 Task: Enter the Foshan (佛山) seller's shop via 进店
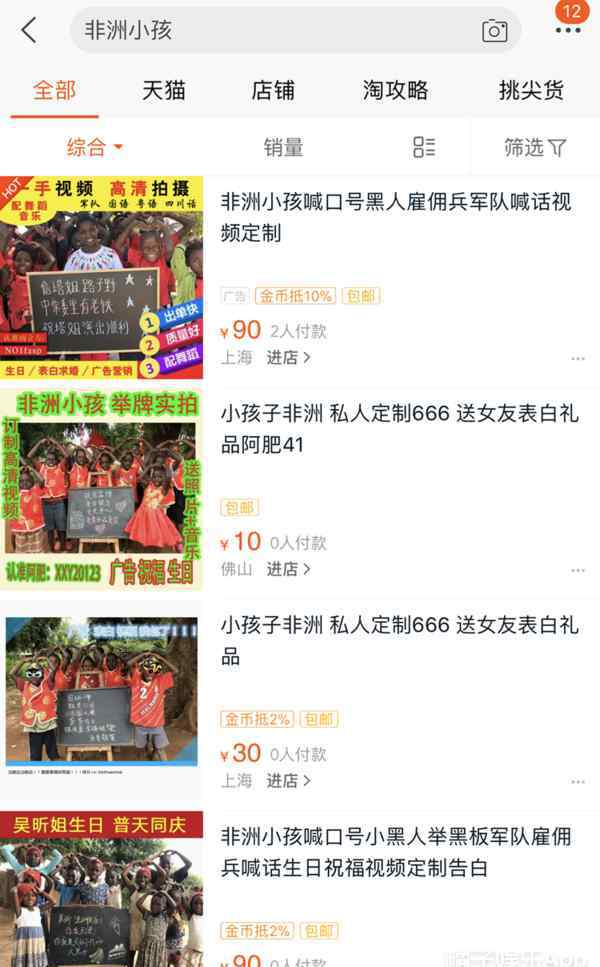click(288, 569)
